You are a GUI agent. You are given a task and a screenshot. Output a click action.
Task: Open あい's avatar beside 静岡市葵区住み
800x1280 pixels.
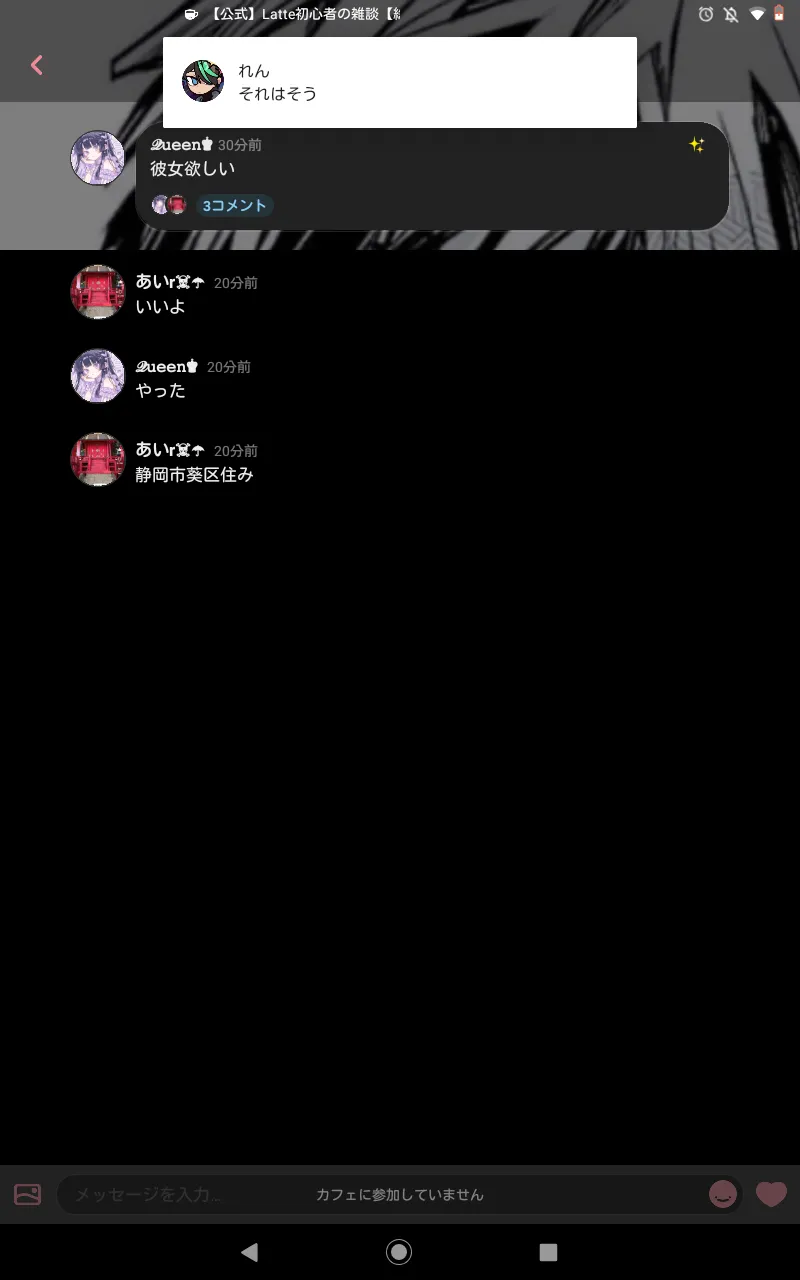click(x=98, y=460)
